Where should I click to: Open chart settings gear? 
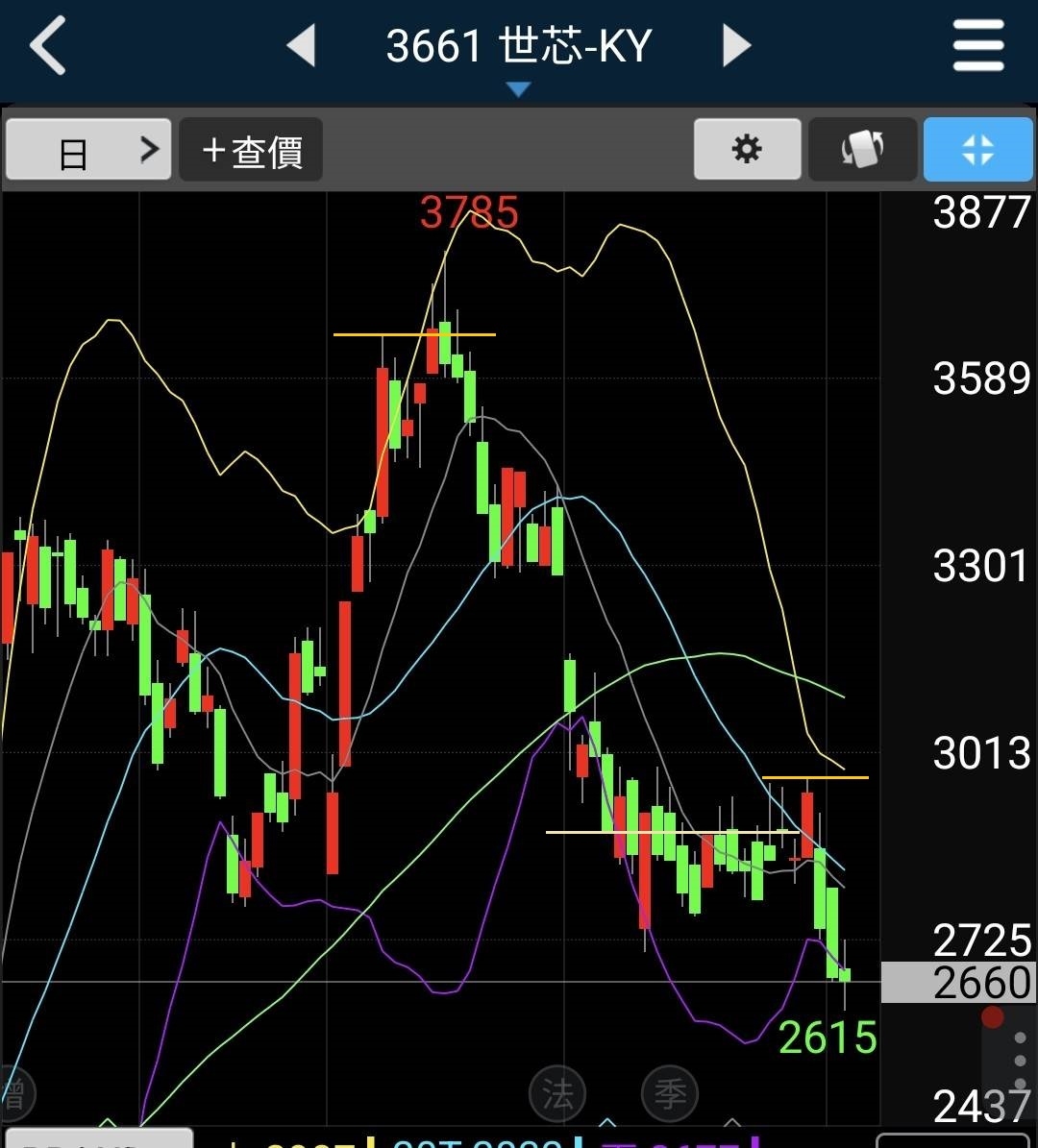click(x=747, y=150)
